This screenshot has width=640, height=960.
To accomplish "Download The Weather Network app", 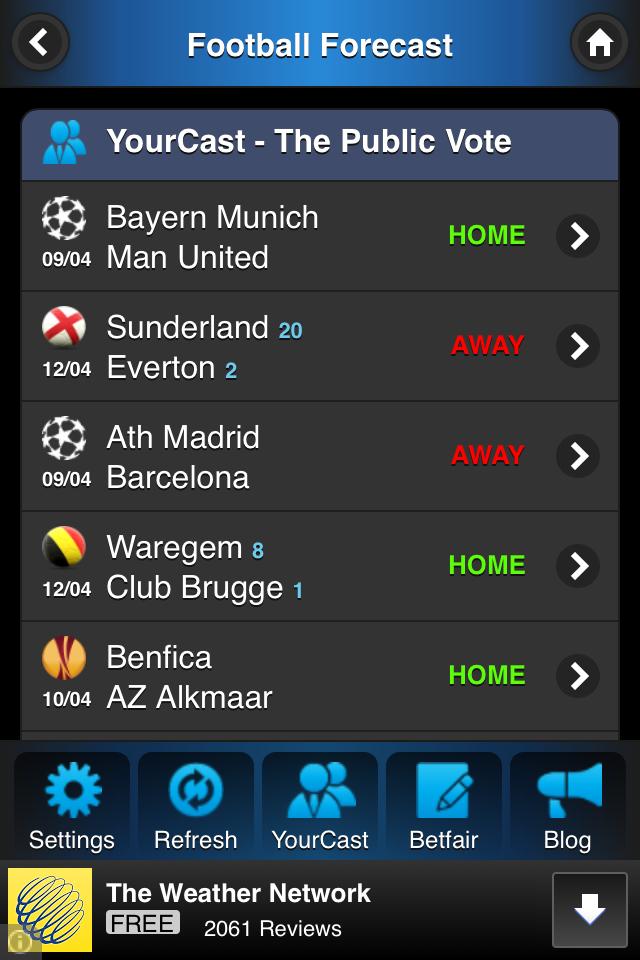I will click(x=589, y=910).
